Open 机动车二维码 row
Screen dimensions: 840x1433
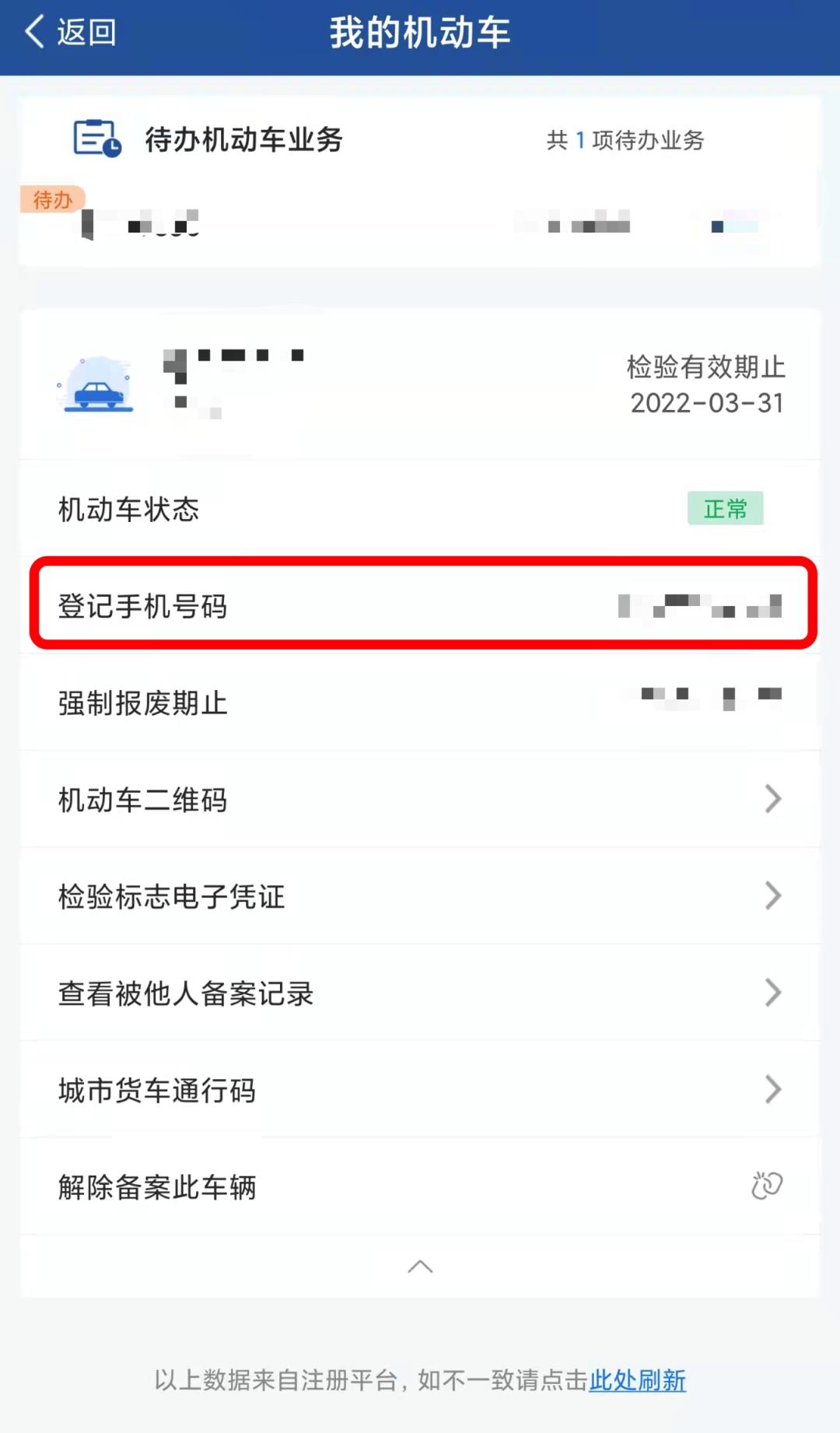[420, 800]
